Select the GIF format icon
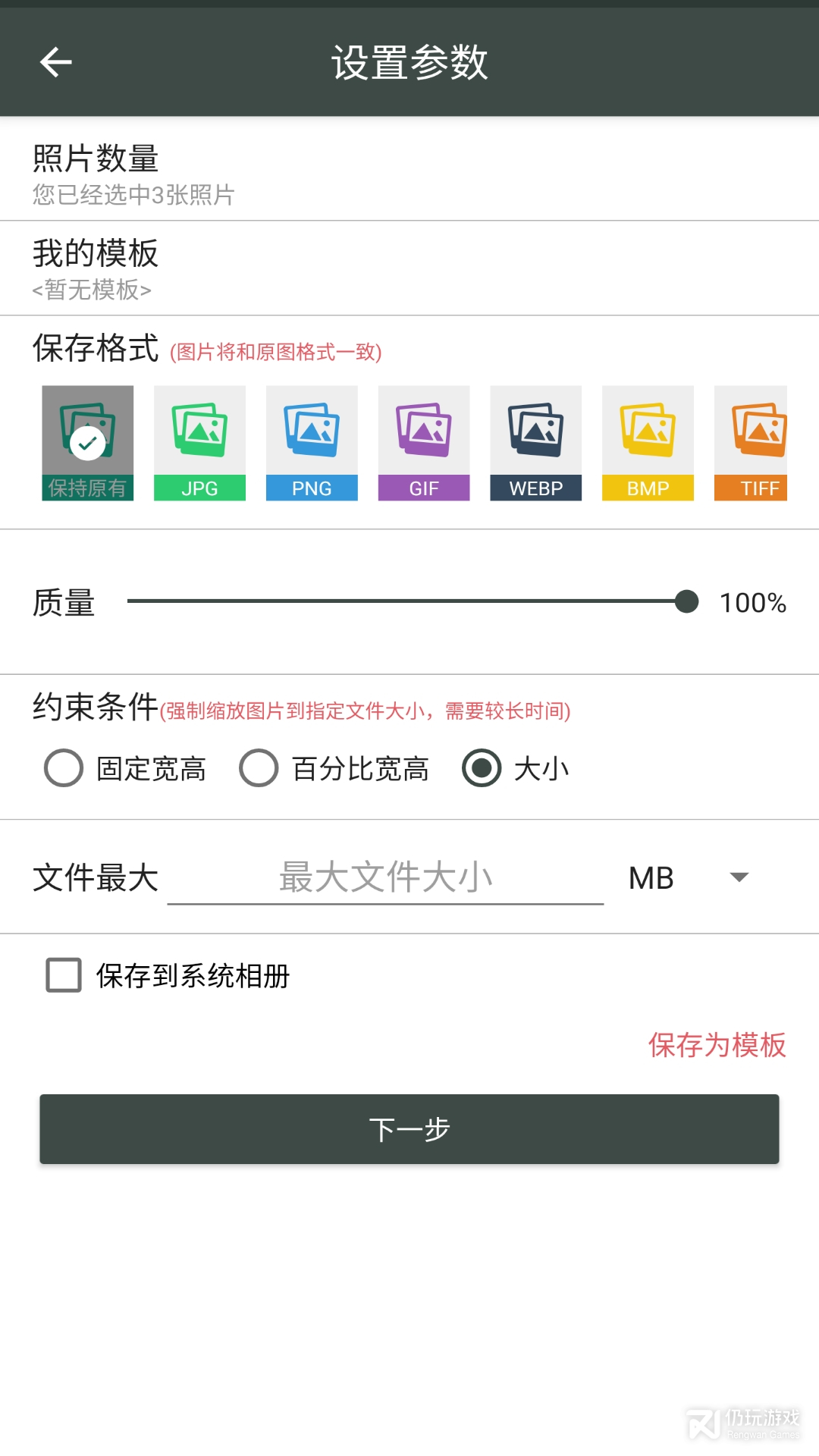 point(423,442)
